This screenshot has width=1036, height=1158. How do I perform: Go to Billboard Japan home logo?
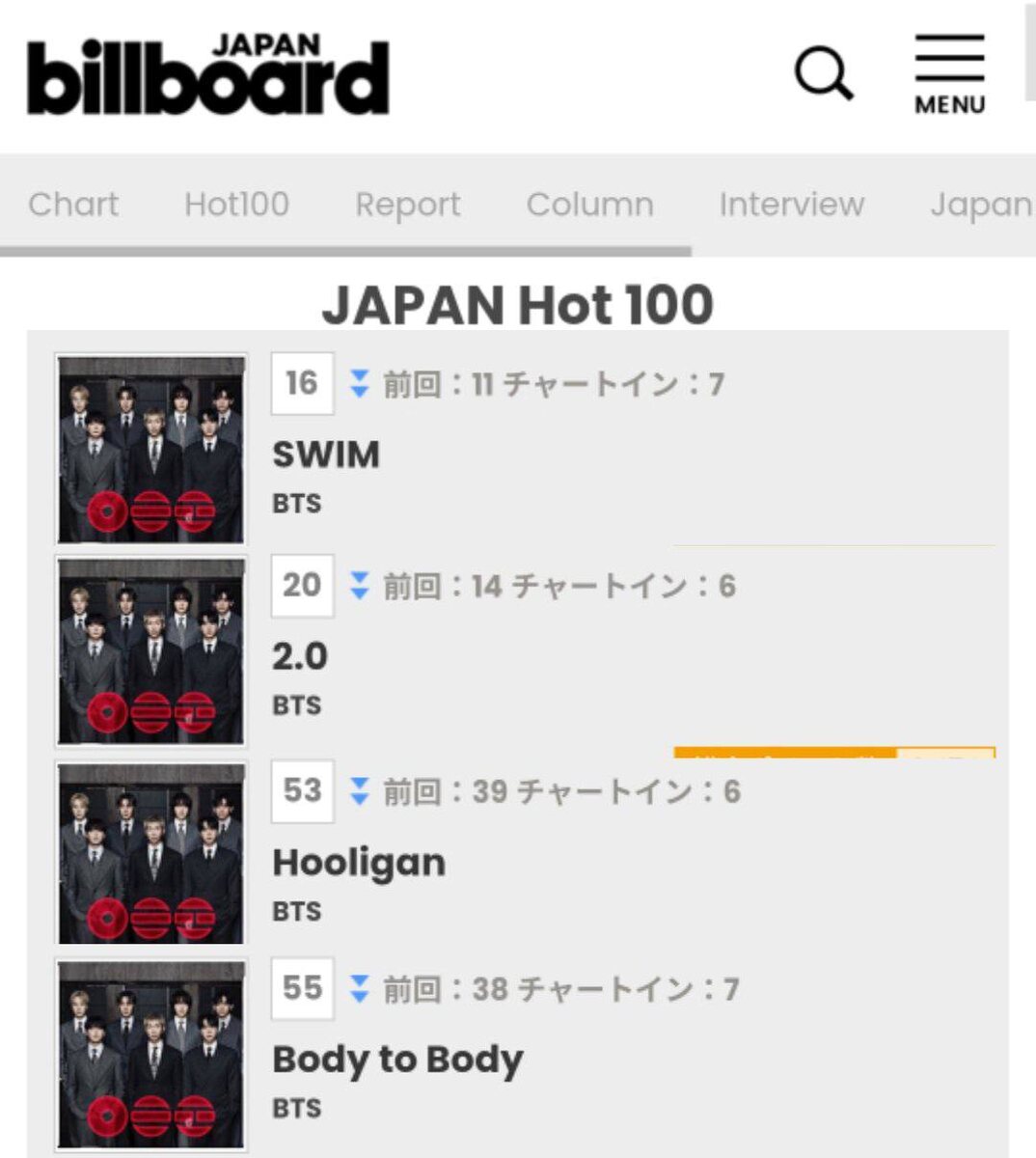(x=208, y=74)
